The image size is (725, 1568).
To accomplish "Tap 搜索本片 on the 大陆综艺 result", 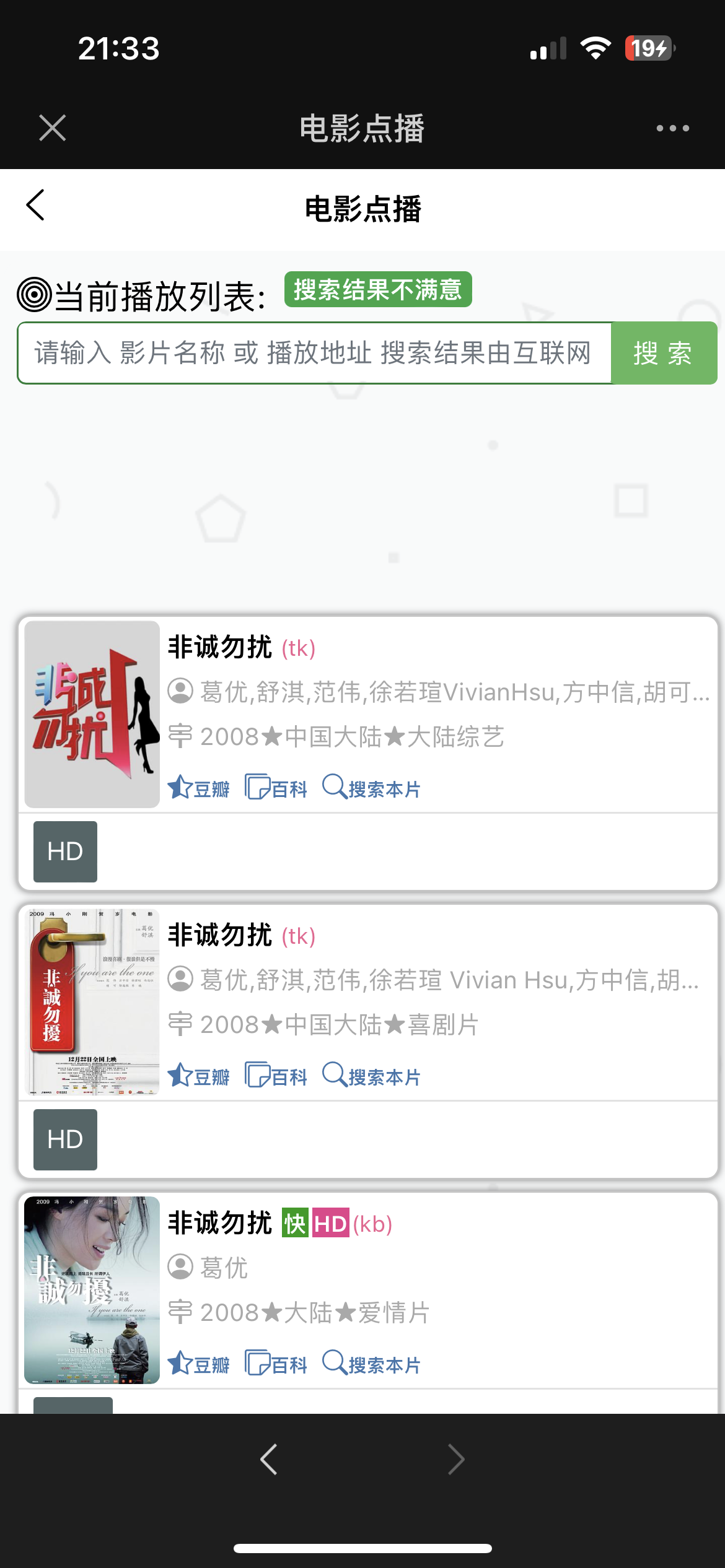I will [x=372, y=788].
